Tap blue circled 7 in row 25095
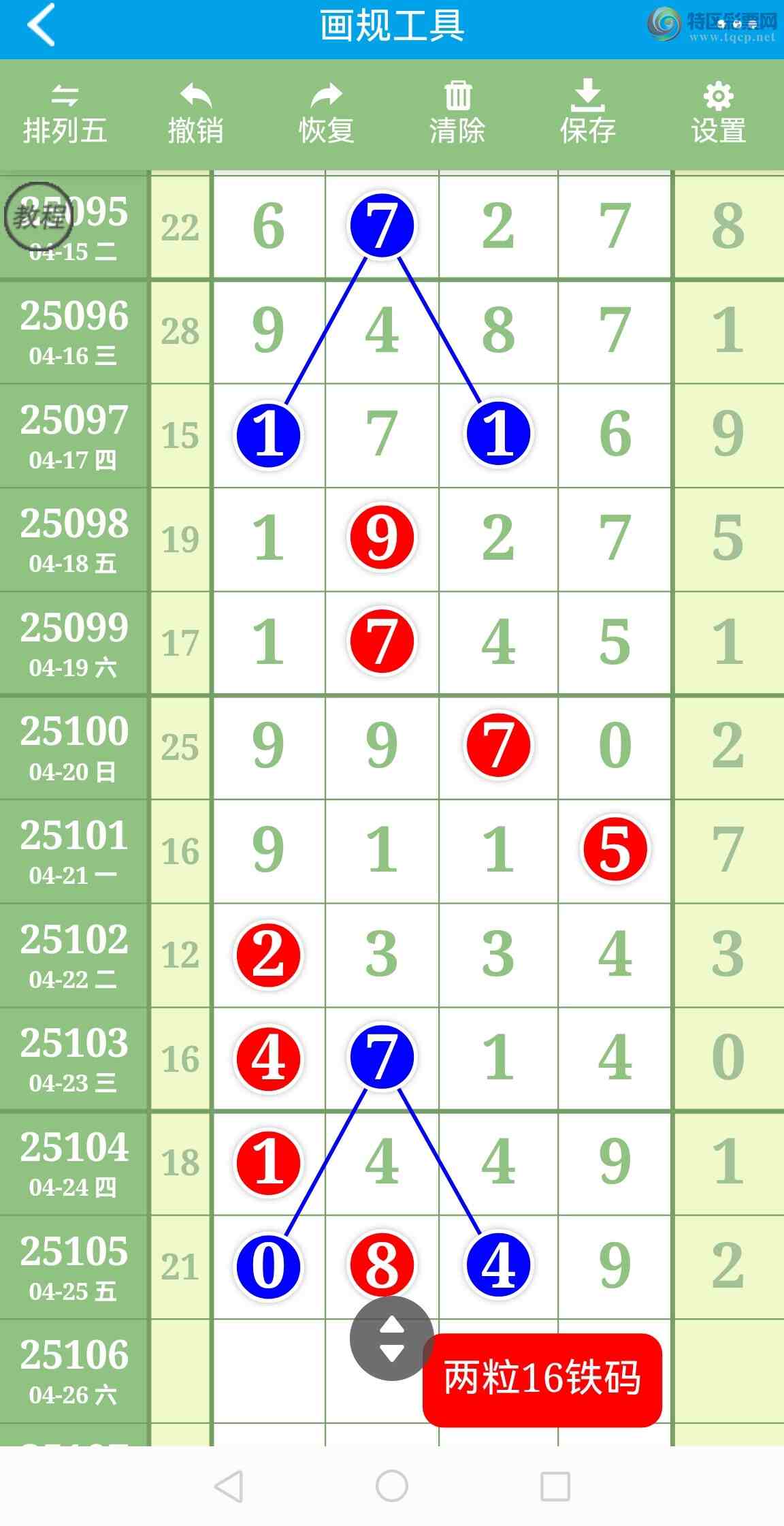The image size is (784, 1526). coord(382,225)
